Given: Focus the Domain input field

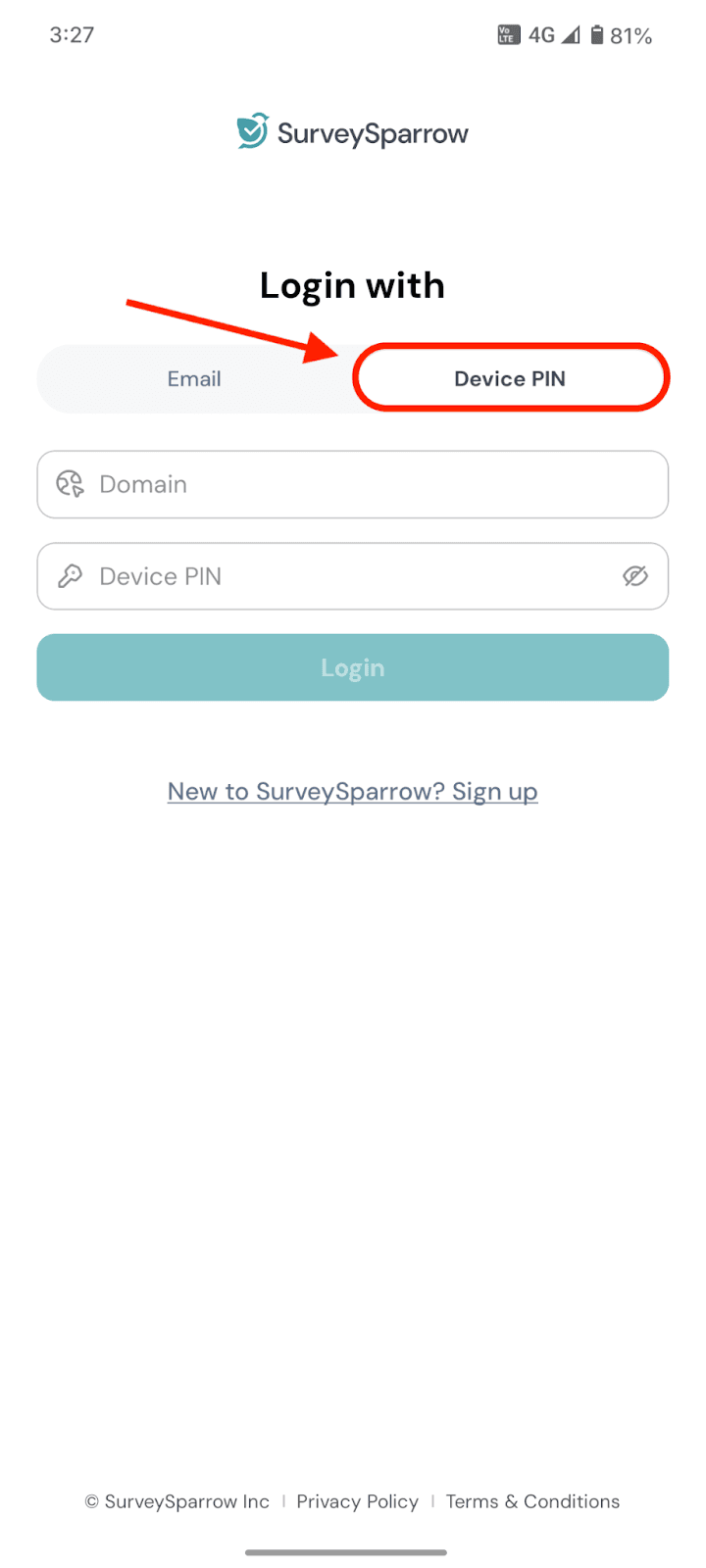Looking at the screenshot, I should 353,484.
